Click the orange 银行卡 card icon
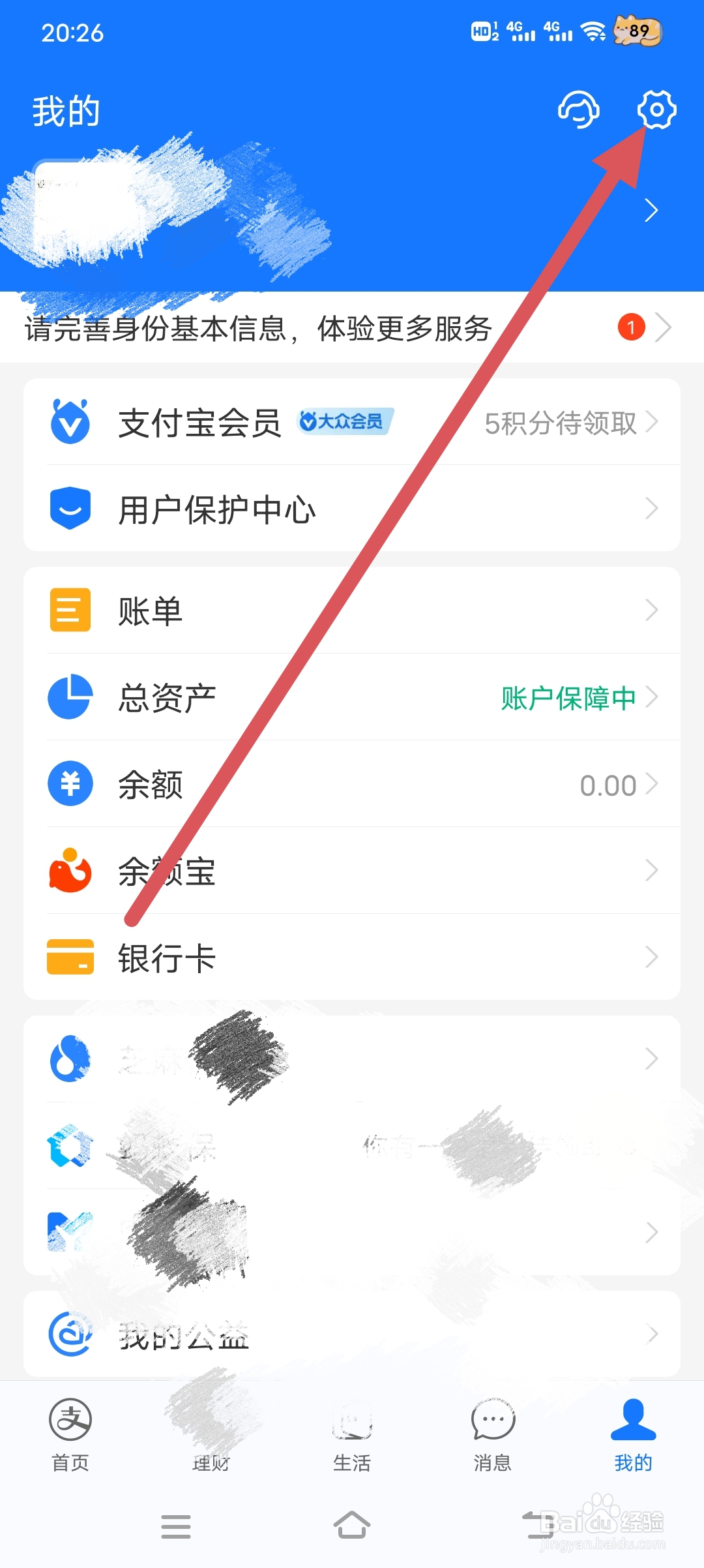Viewport: 704px width, 1568px height. coord(70,957)
